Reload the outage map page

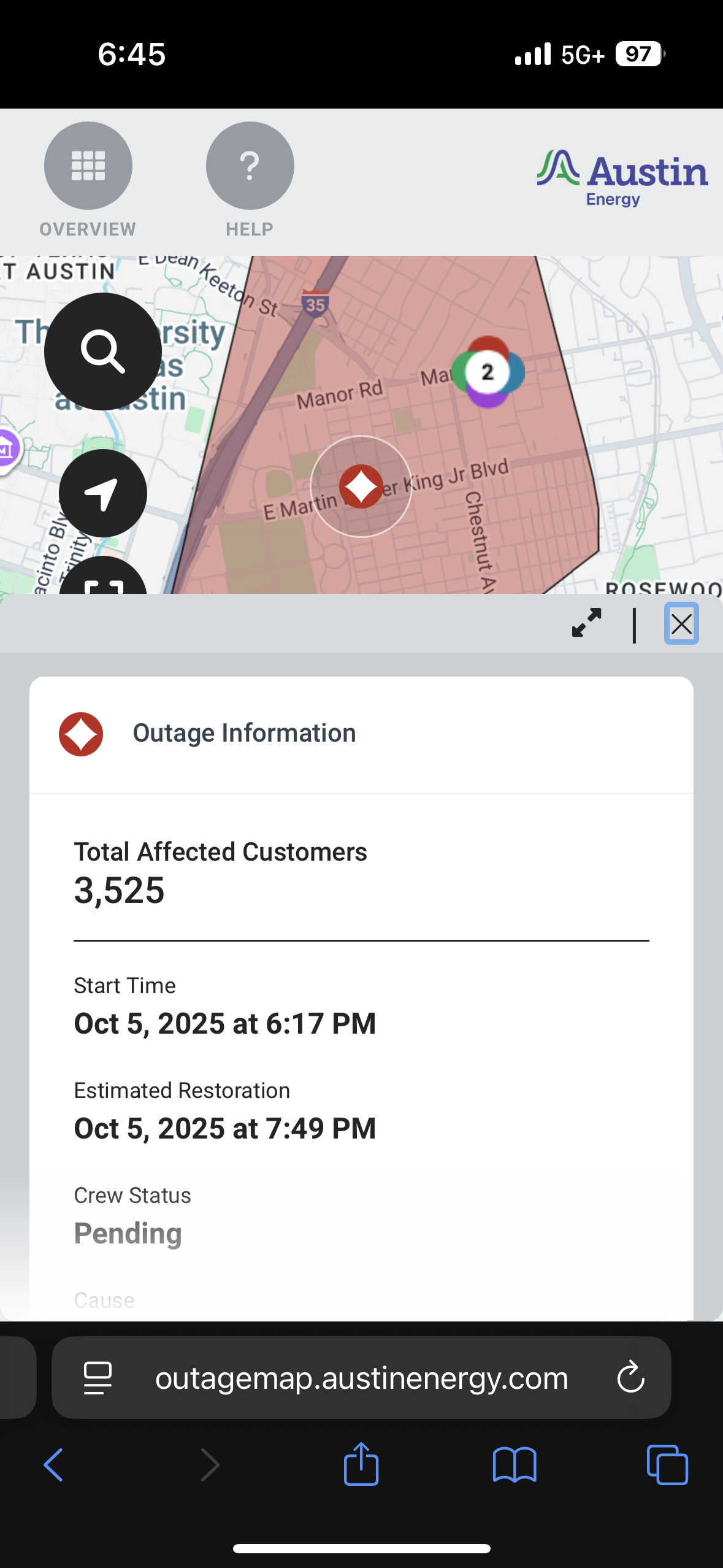point(630,1378)
